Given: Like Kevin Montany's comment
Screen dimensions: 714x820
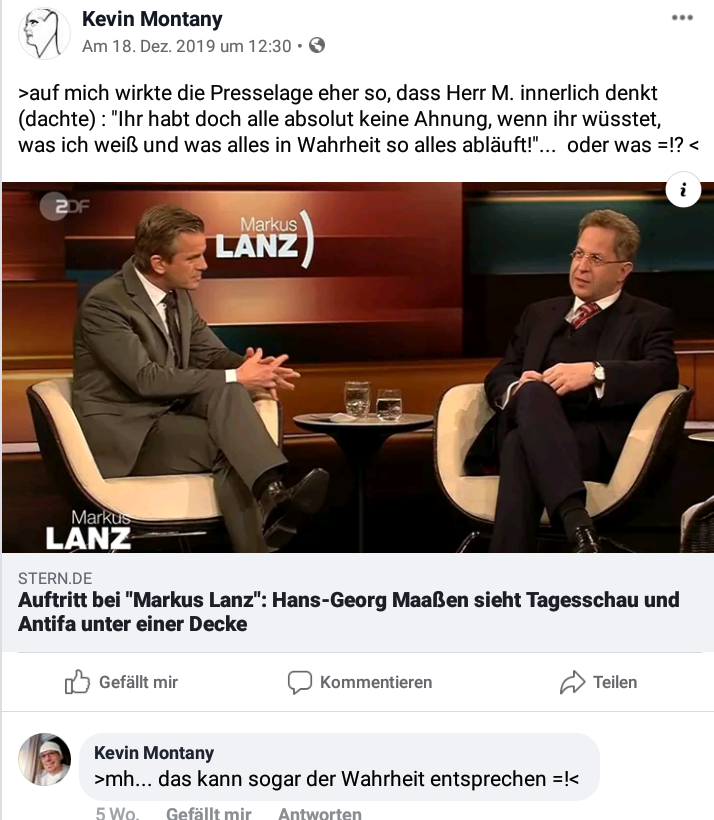Looking at the screenshot, I should (x=208, y=812).
